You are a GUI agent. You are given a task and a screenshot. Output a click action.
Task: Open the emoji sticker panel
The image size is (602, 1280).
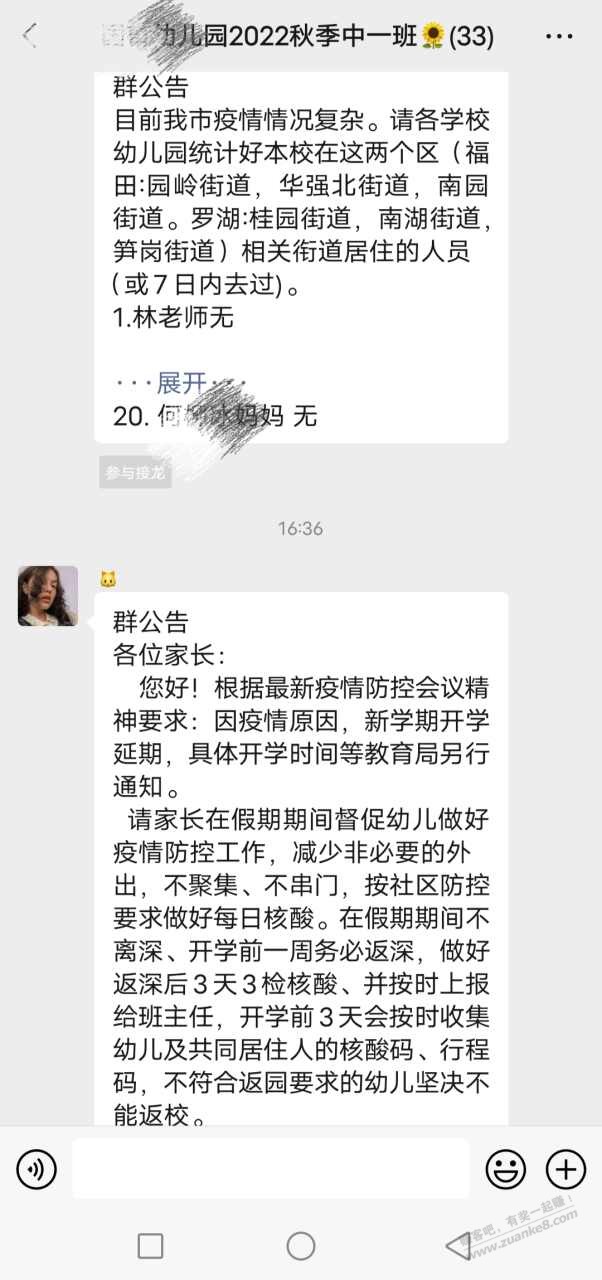coord(506,1168)
